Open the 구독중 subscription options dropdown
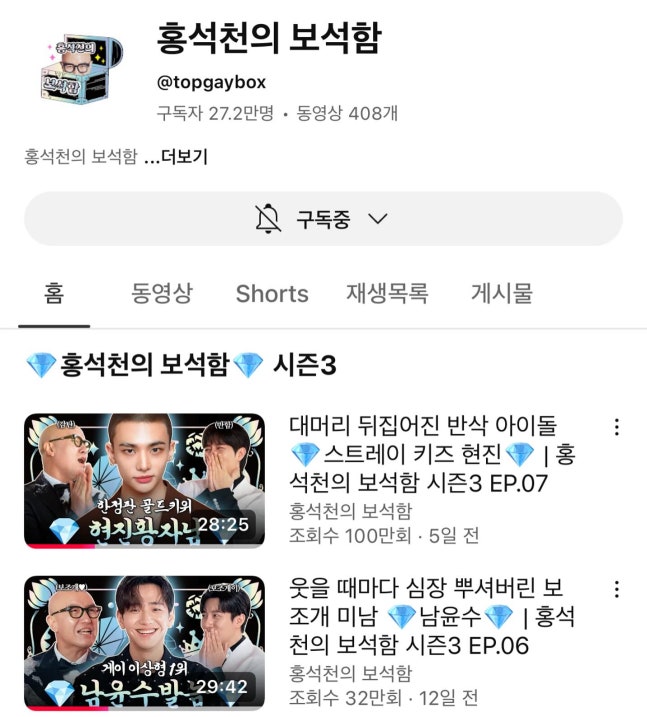The width and height of the screenshot is (647, 717). point(323,219)
